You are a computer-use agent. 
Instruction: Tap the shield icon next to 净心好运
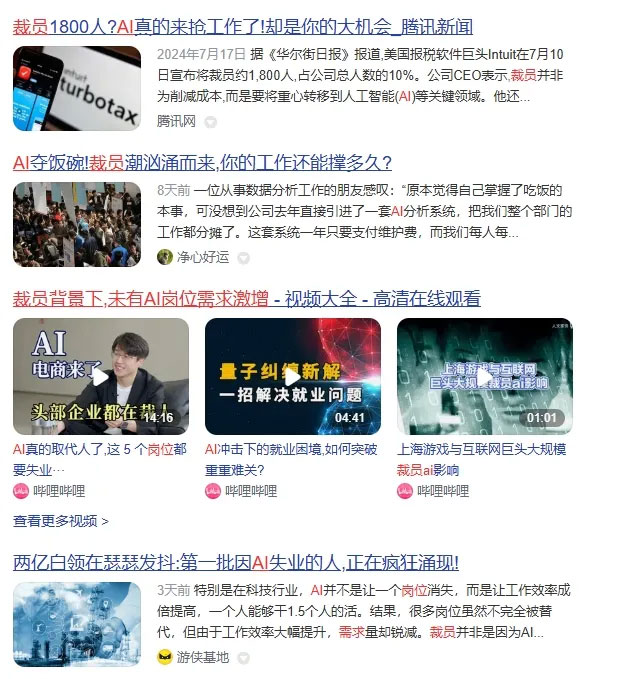click(244, 257)
